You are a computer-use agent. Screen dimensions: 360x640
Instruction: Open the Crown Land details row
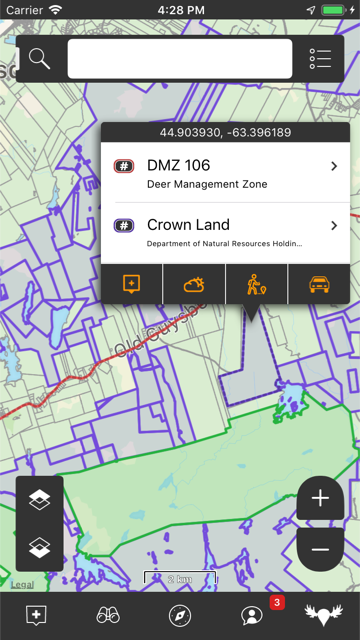click(x=225, y=233)
